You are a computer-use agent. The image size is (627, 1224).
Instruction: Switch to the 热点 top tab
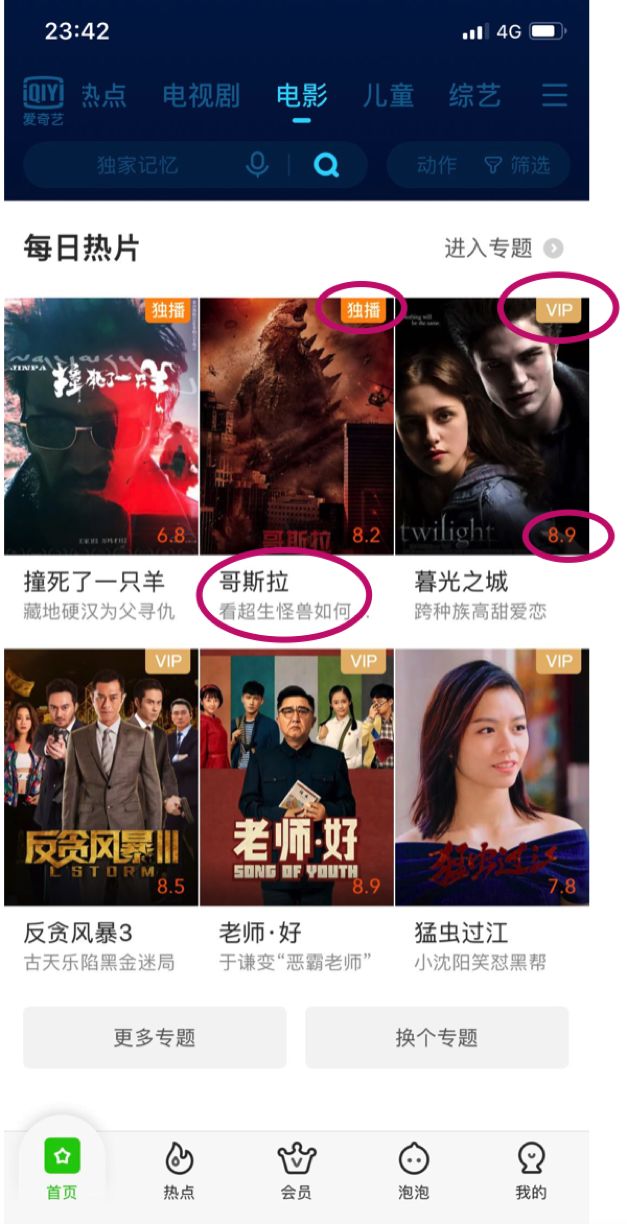point(103,96)
